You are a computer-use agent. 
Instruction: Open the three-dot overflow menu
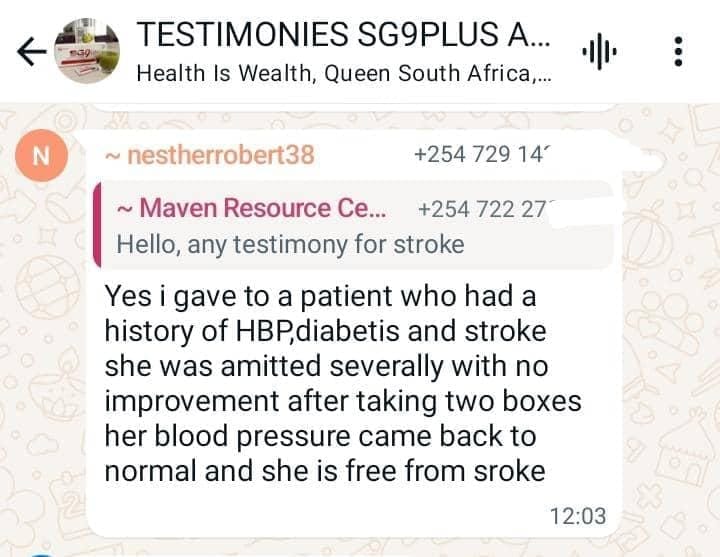click(679, 51)
